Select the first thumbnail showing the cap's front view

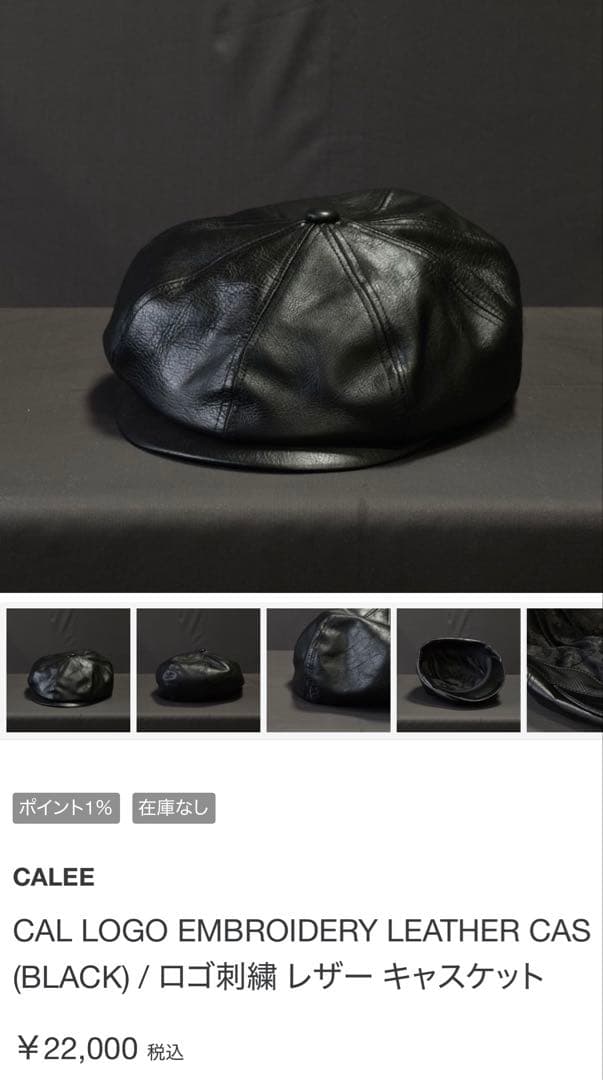68,670
